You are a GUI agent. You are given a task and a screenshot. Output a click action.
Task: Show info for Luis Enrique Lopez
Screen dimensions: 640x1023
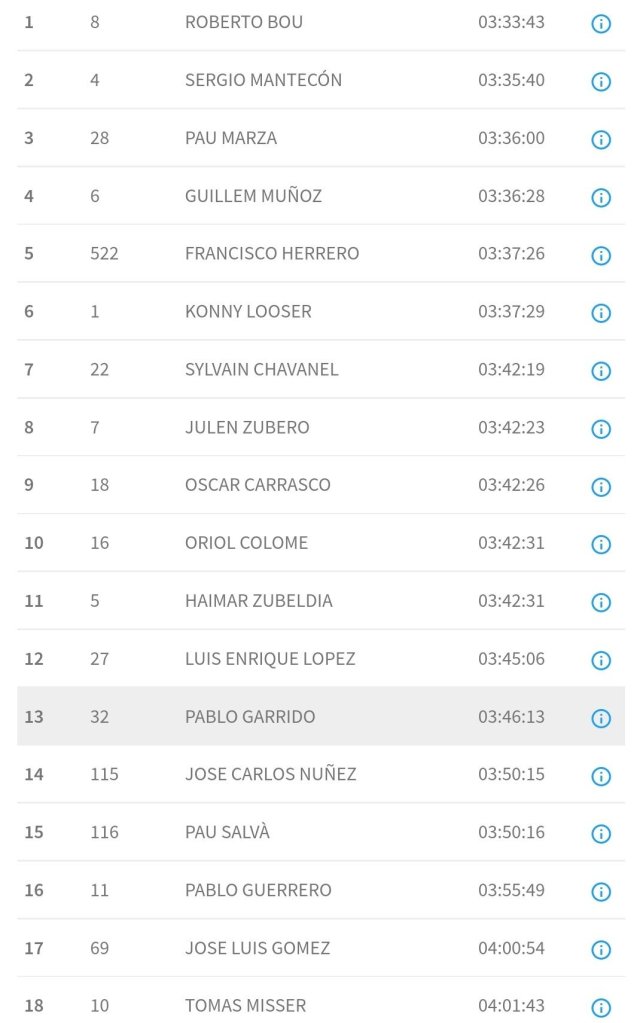tap(601, 661)
